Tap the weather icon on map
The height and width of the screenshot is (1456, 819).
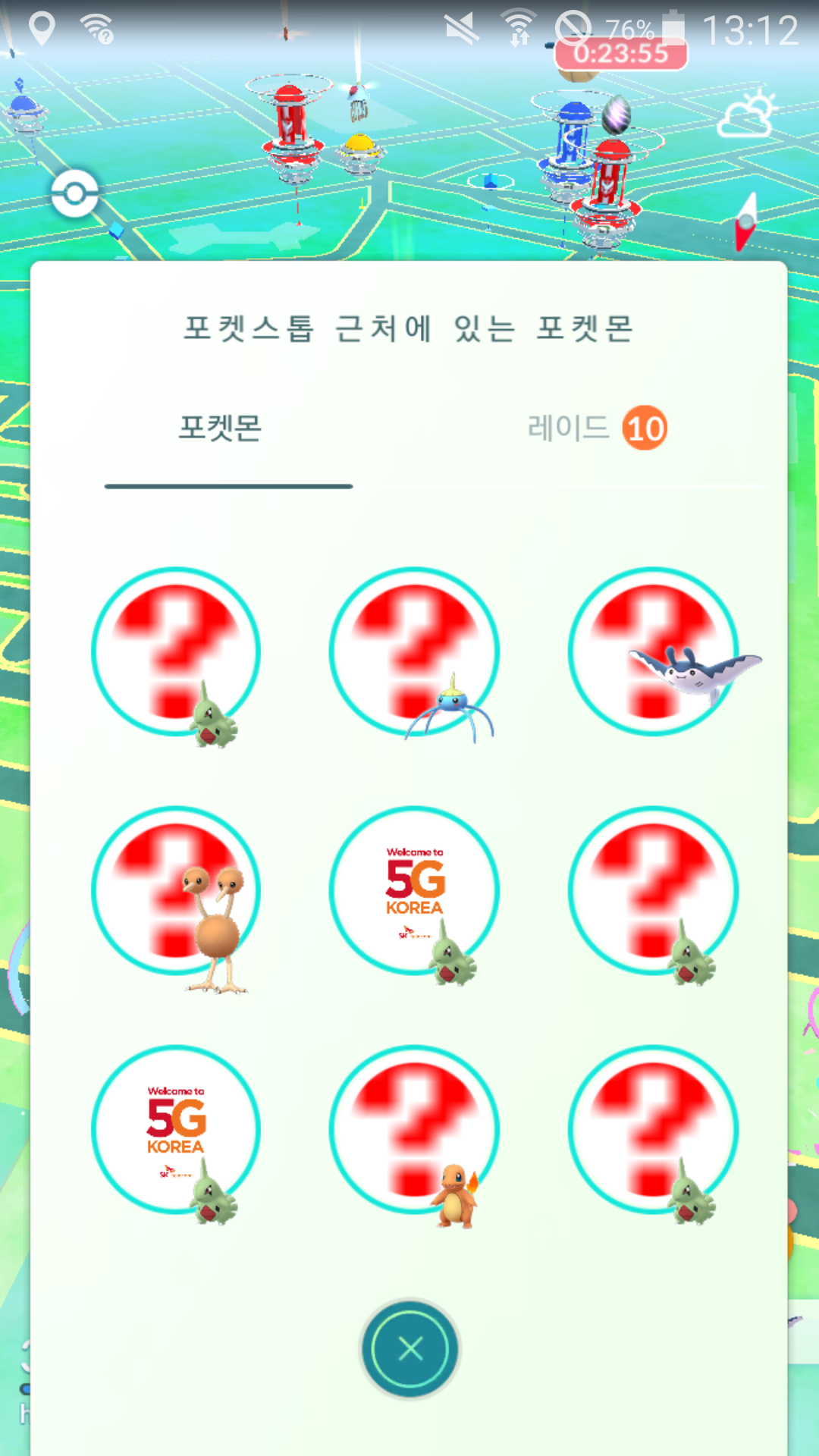(x=748, y=115)
